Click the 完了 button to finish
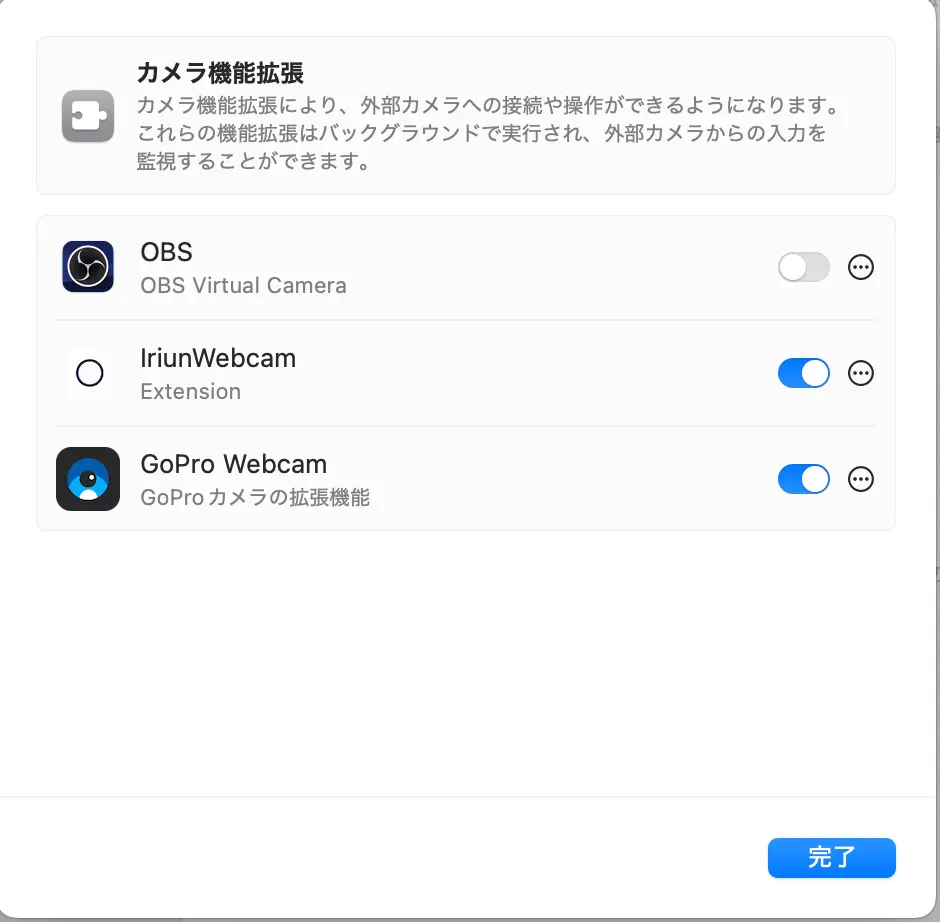 click(831, 858)
